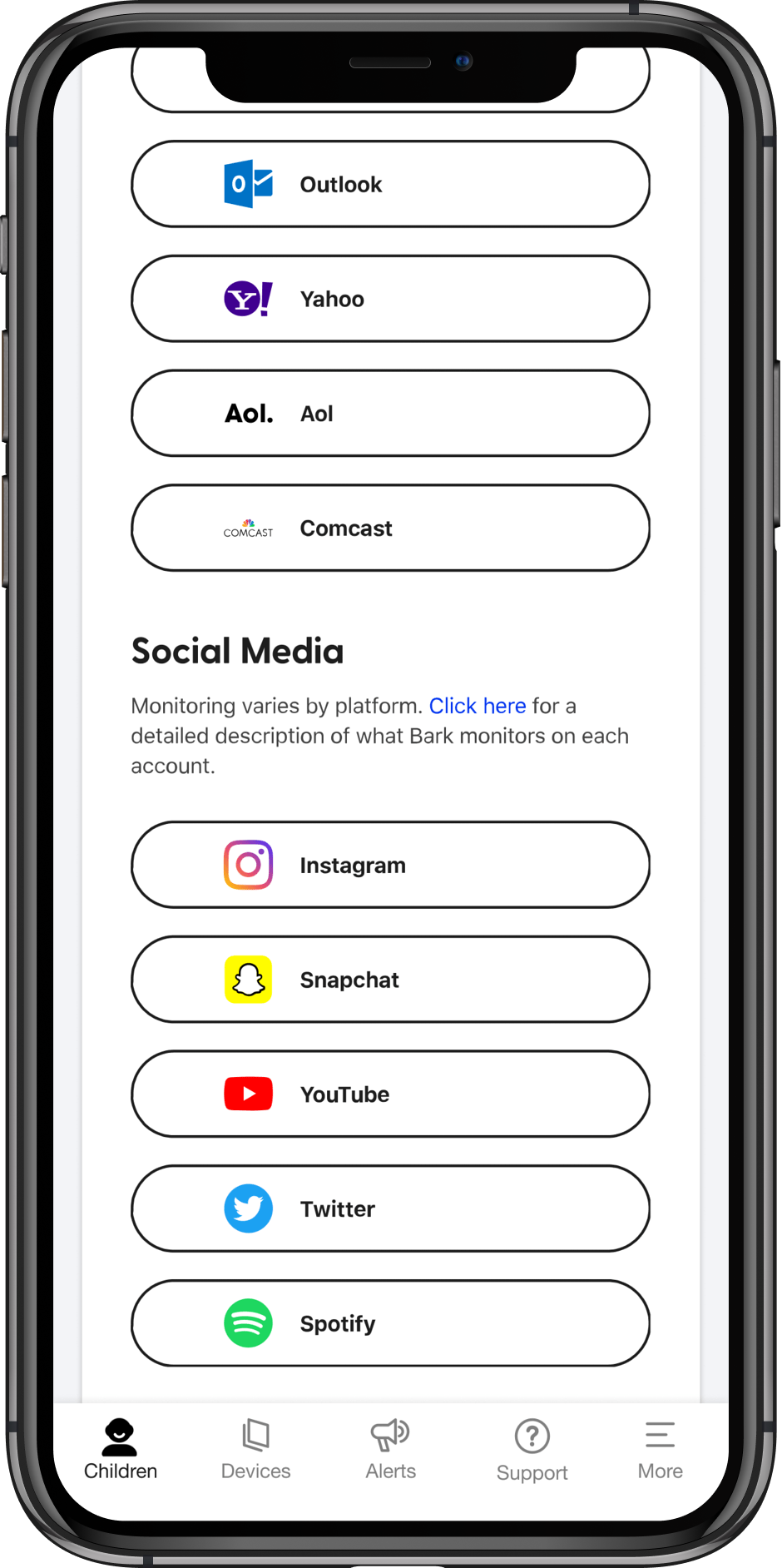Choose Aol to connect
Viewport: 782px width, 1568px height.
pos(390,414)
